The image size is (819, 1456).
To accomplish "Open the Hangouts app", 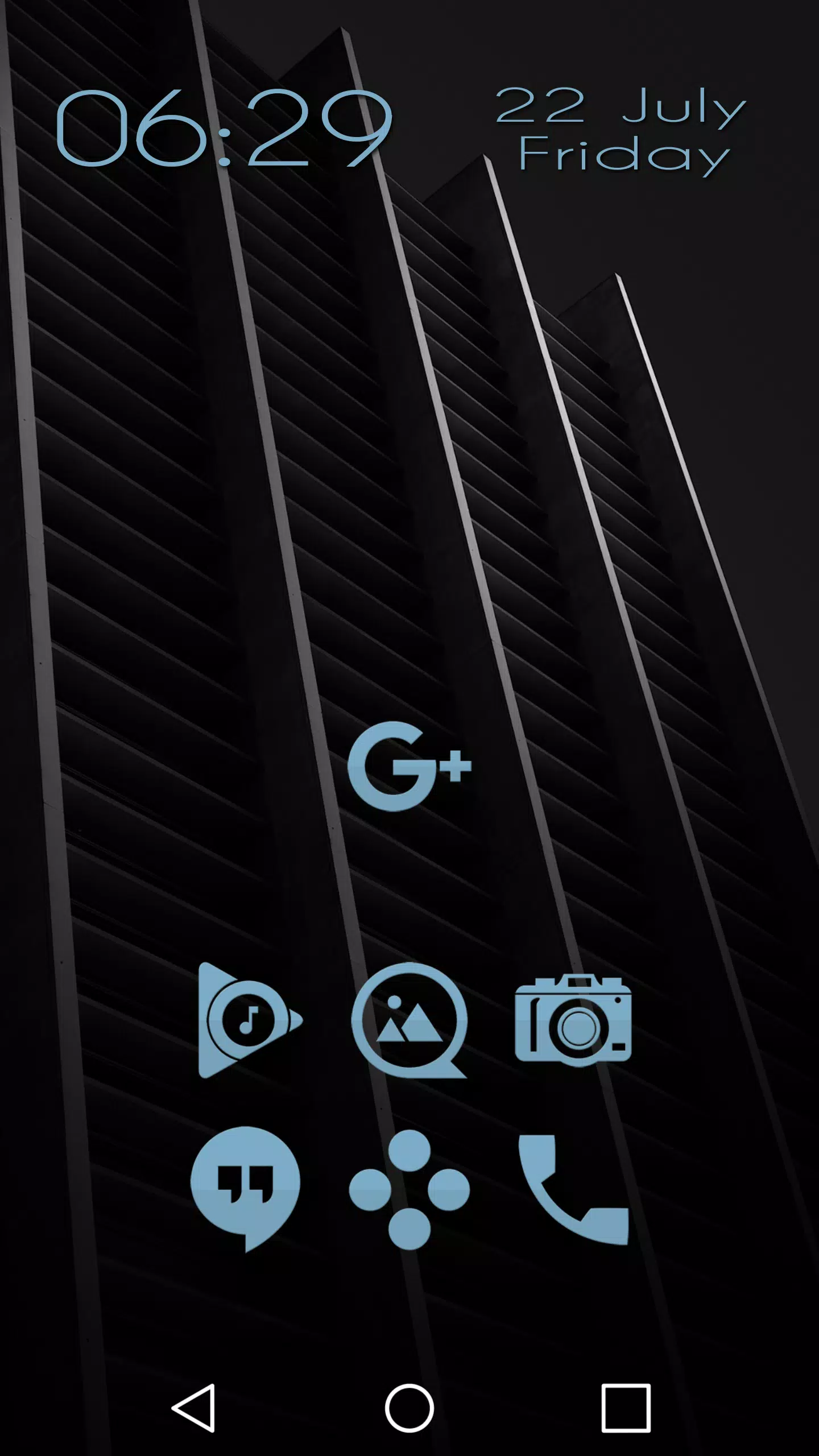I will [x=245, y=1187].
